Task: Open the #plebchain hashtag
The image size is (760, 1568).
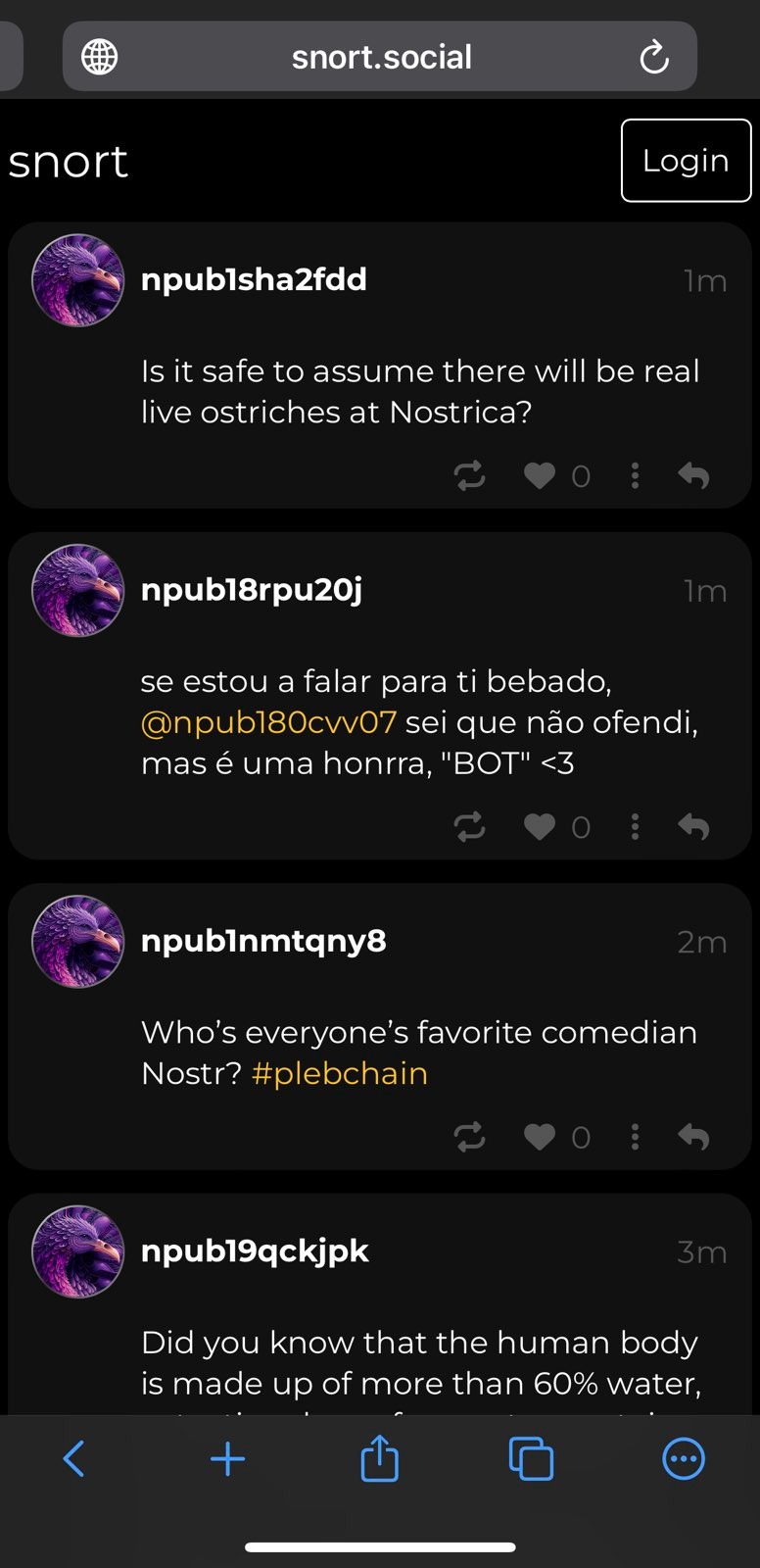Action: [x=340, y=1073]
